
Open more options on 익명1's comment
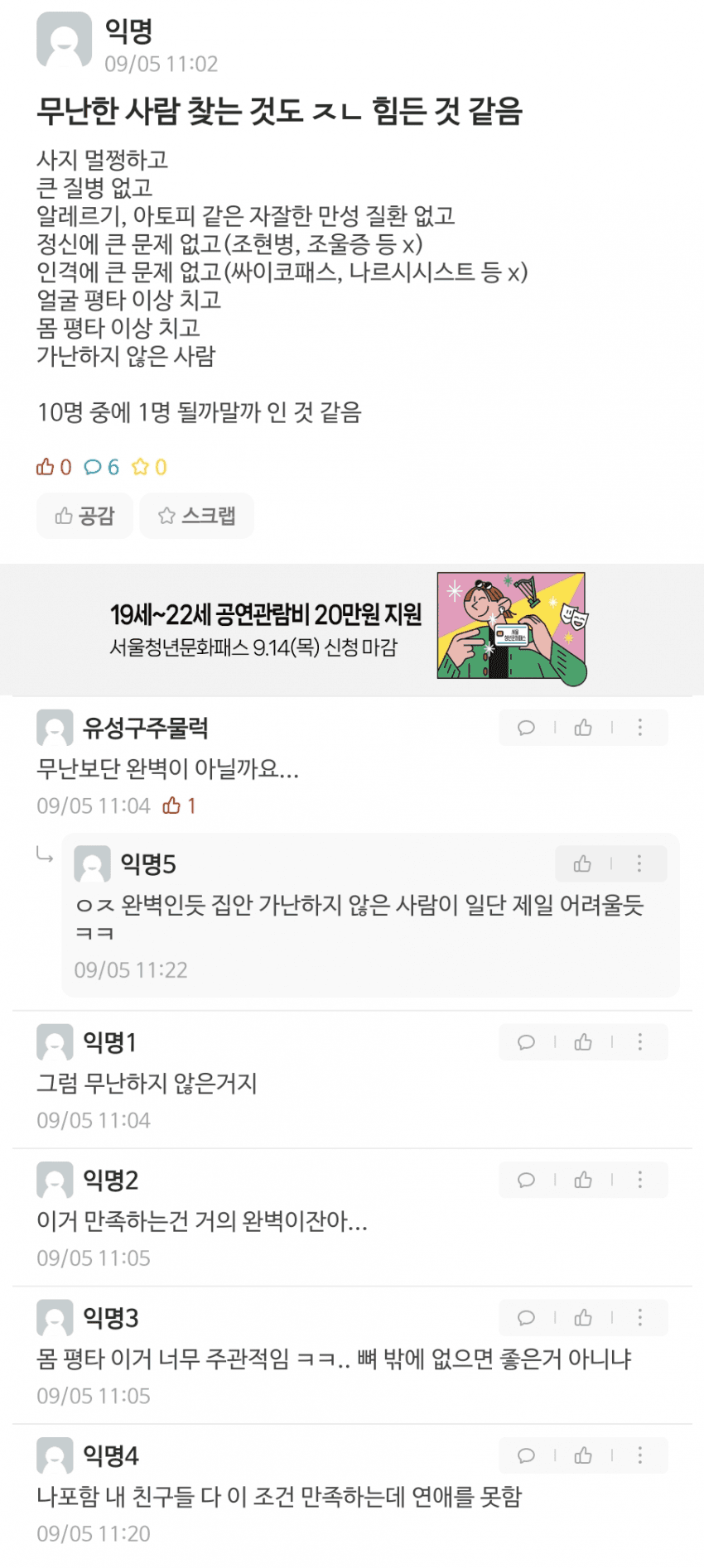click(x=639, y=1042)
